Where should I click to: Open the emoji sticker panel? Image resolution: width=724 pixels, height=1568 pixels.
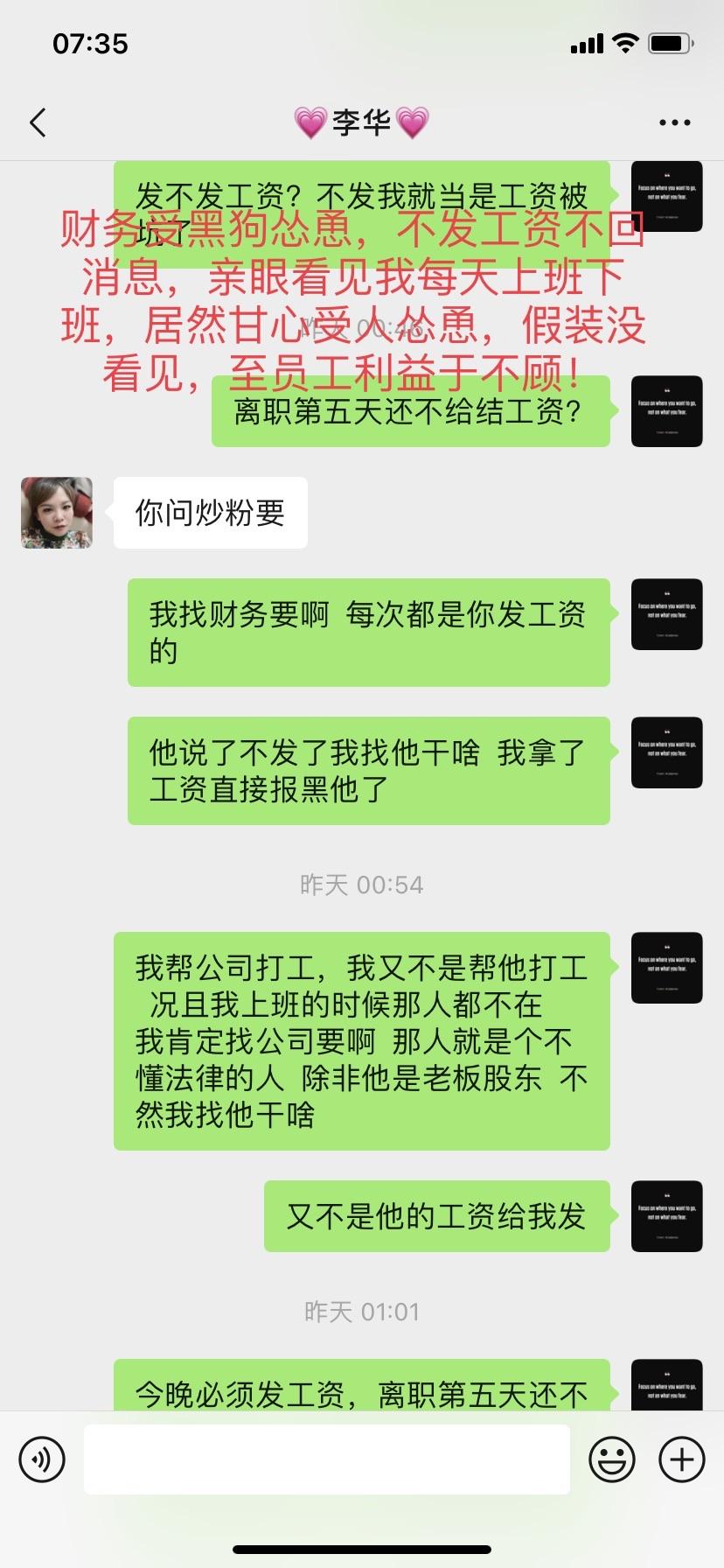[611, 1459]
